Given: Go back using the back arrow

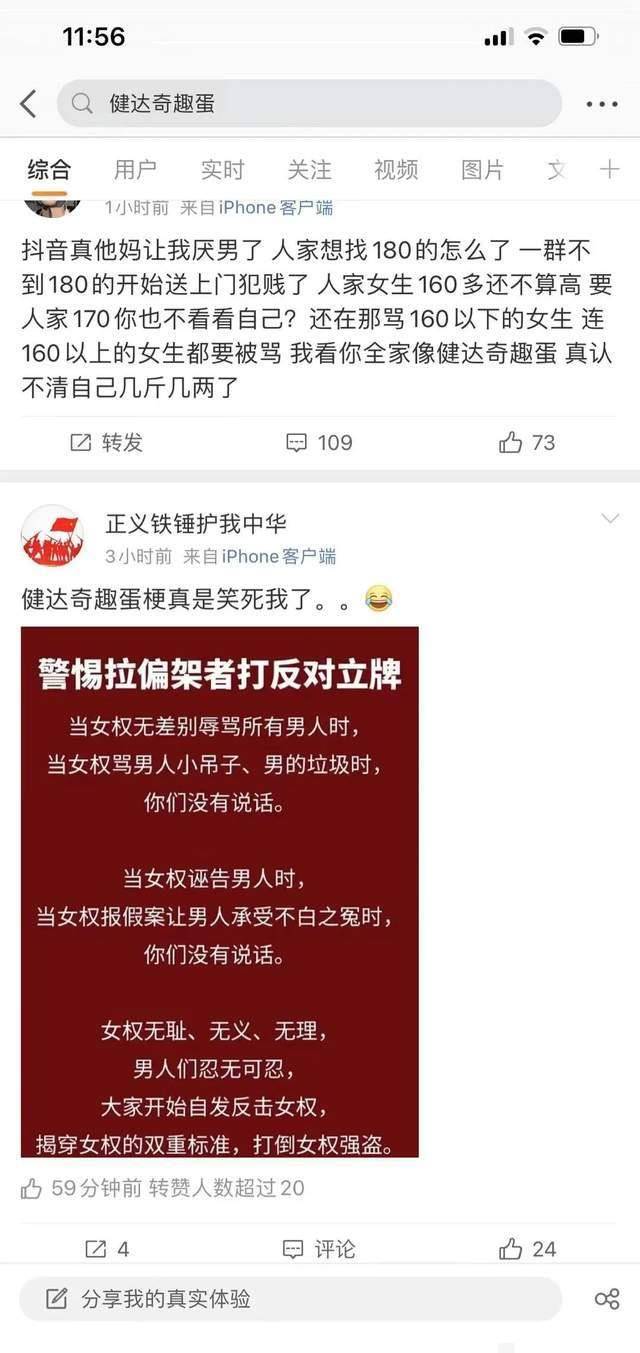Looking at the screenshot, I should coord(28,103).
